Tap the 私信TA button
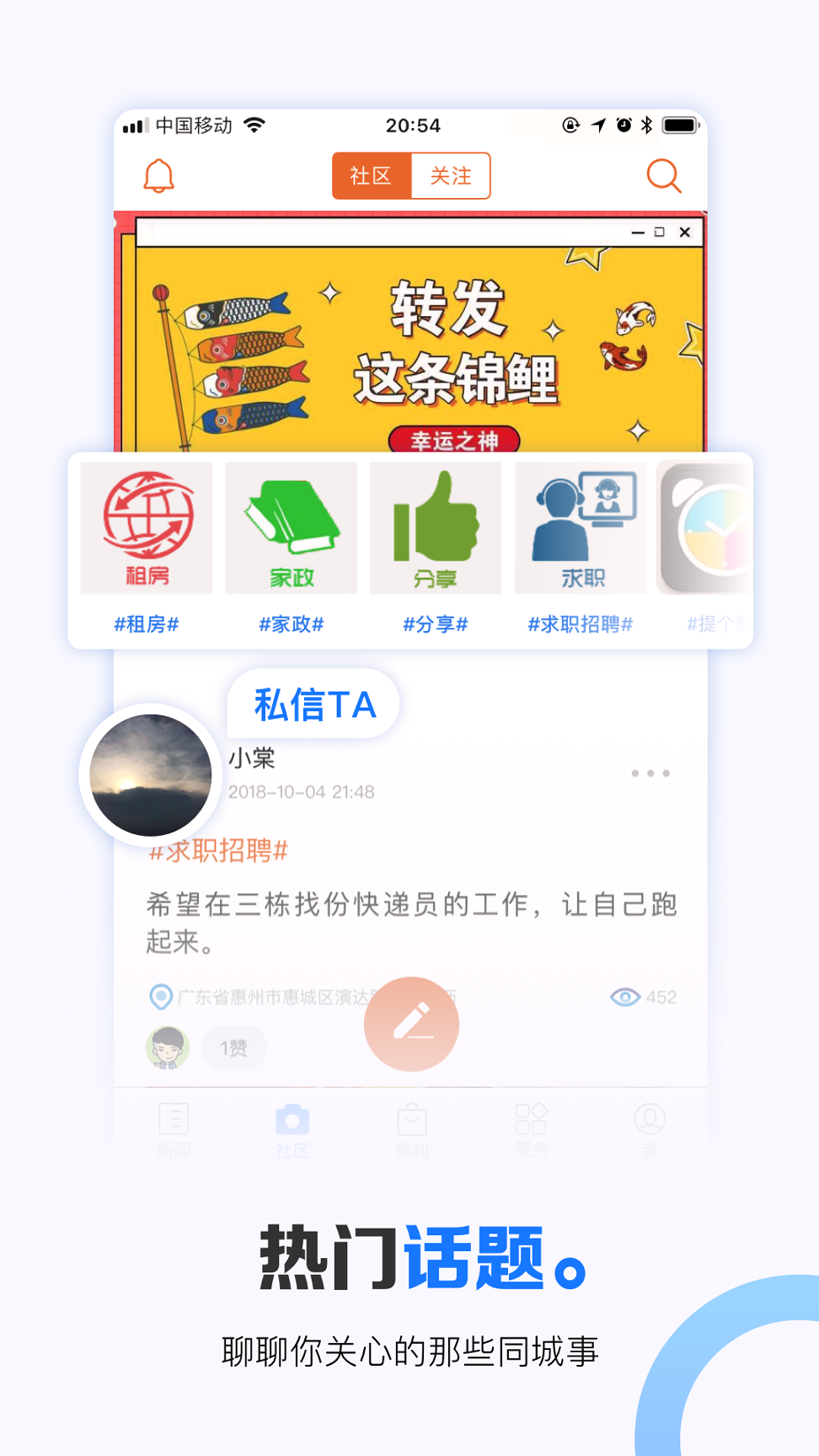The width and height of the screenshot is (819, 1456). click(x=313, y=705)
